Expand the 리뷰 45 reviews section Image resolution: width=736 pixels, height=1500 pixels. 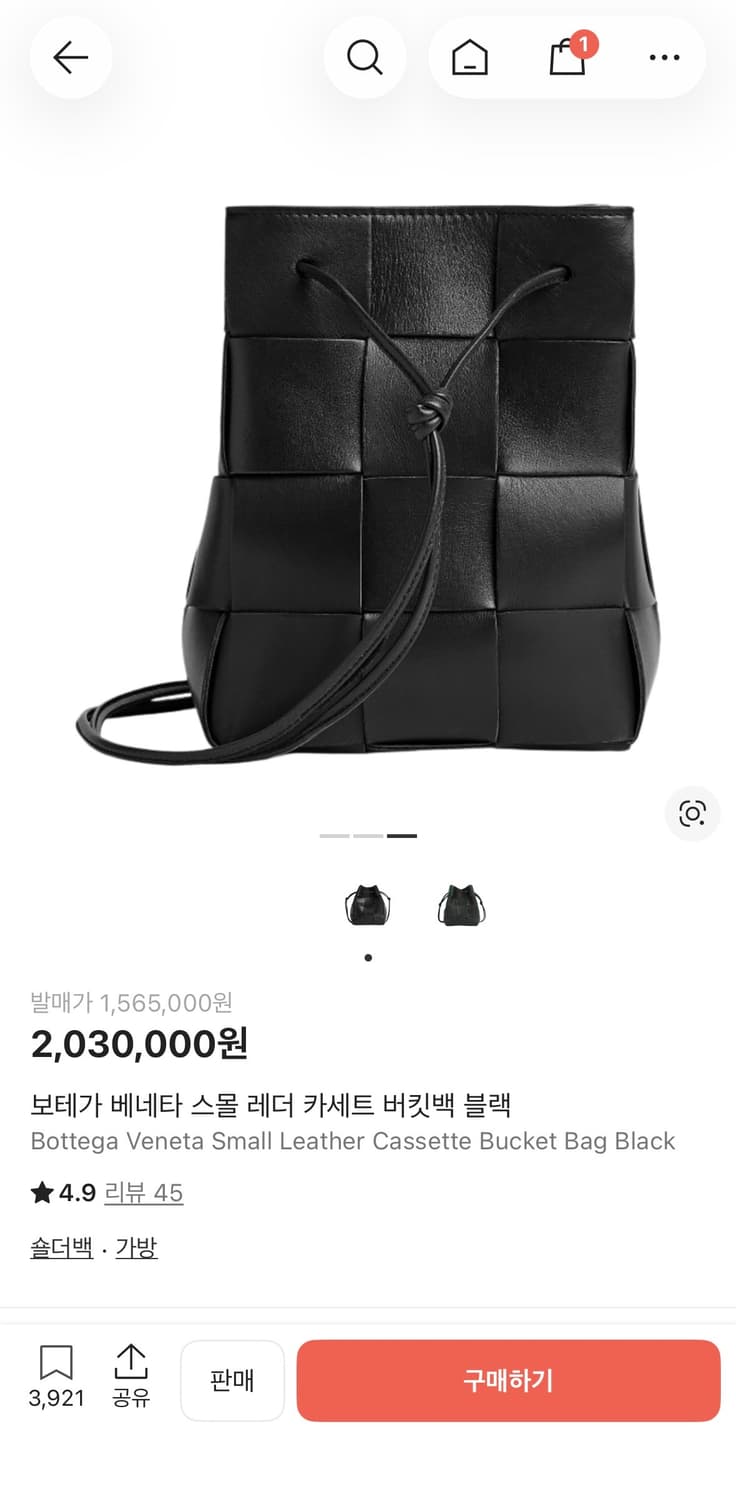click(x=143, y=1192)
